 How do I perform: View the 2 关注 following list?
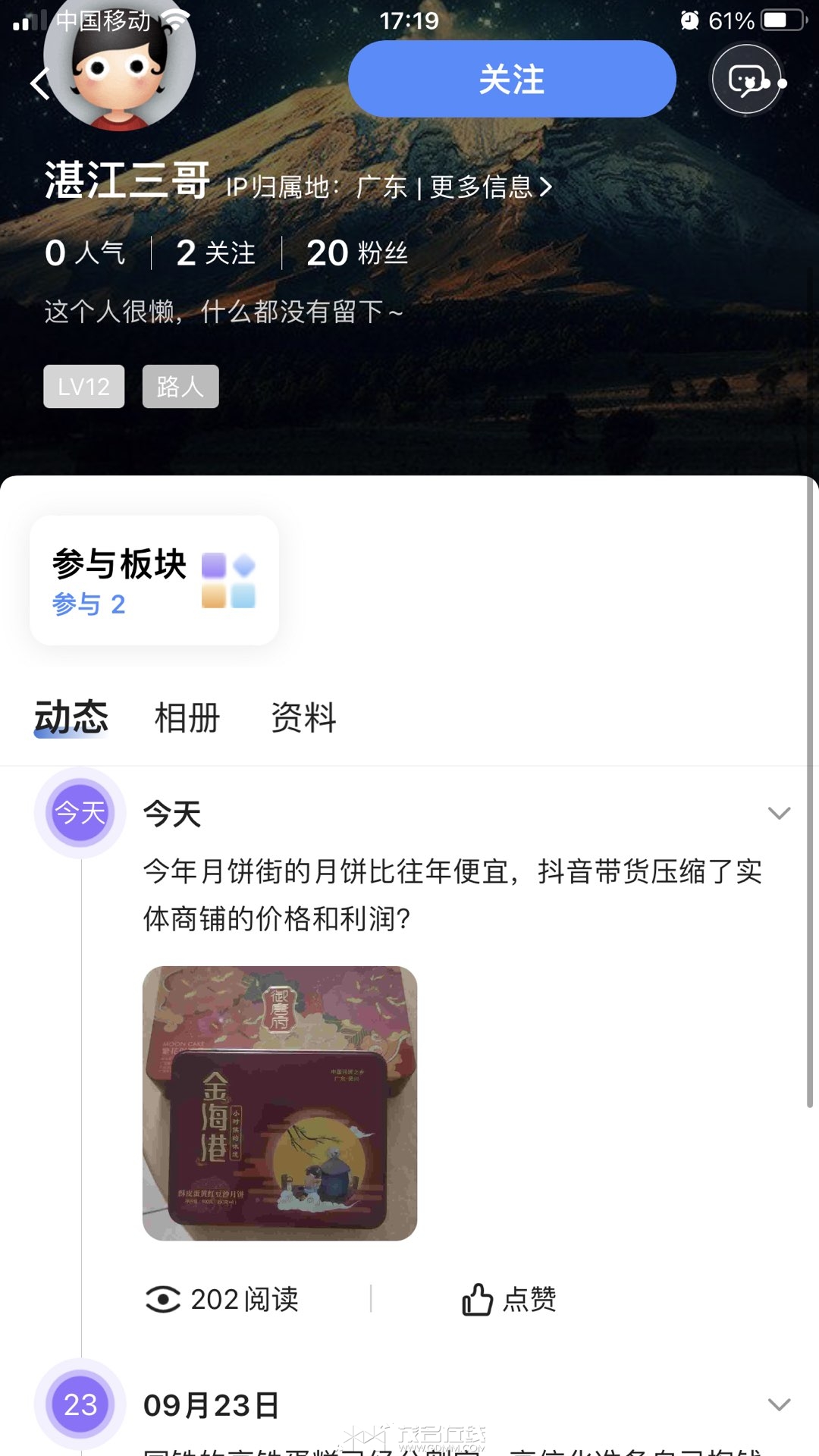tap(215, 253)
